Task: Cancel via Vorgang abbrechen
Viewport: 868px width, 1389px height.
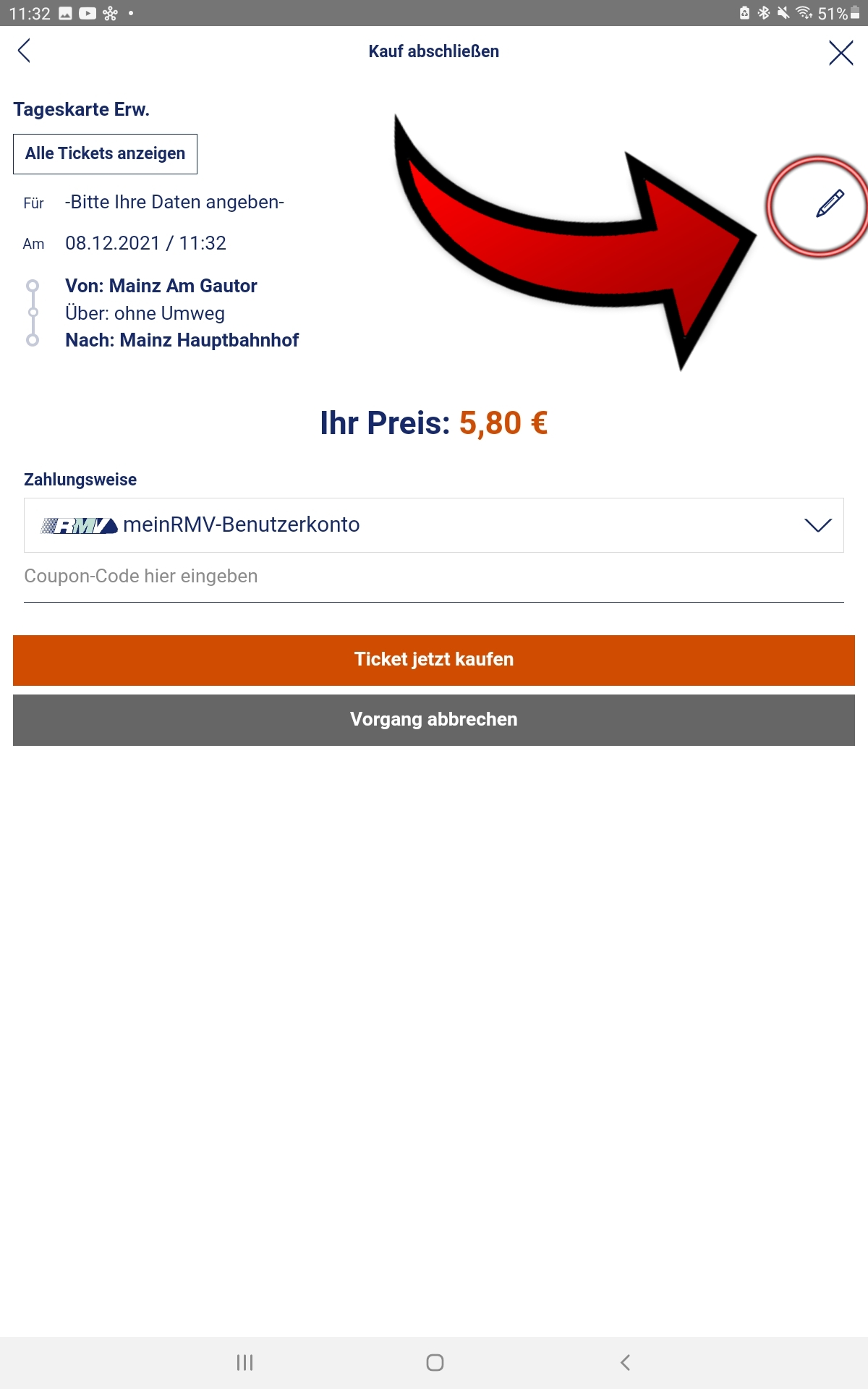Action: [x=434, y=720]
